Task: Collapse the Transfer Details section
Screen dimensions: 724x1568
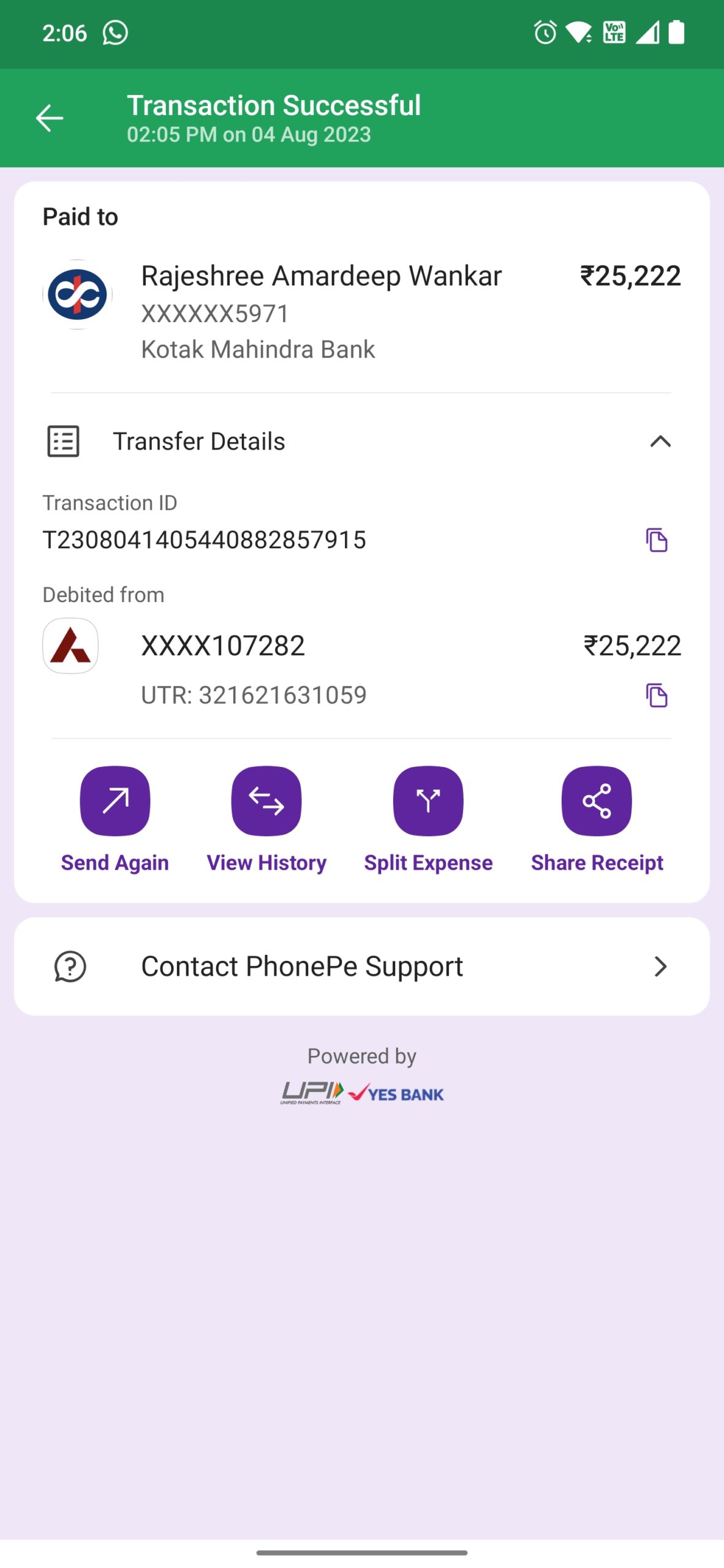Action: click(x=660, y=442)
